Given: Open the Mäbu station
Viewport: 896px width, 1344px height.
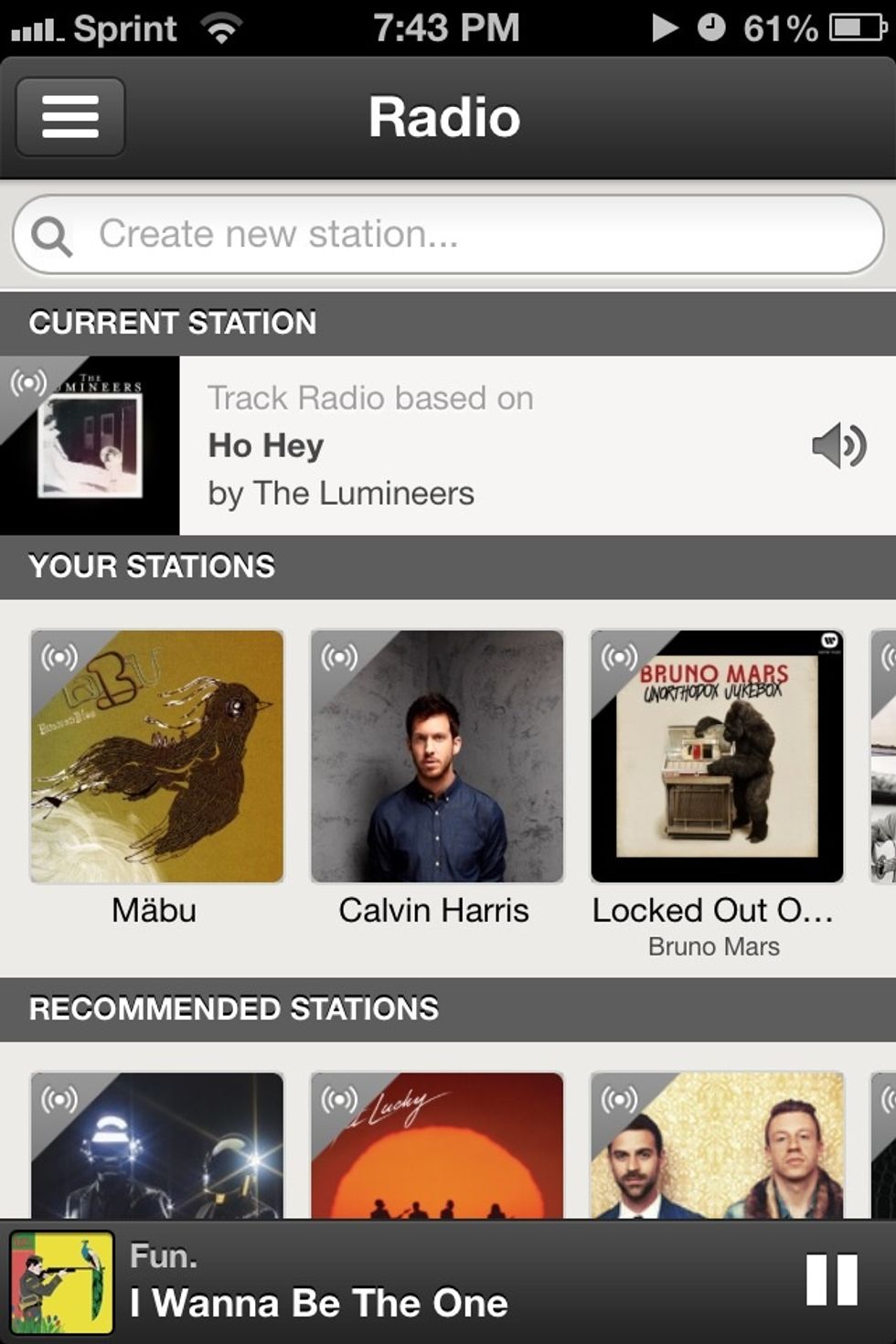Looking at the screenshot, I should point(157,757).
